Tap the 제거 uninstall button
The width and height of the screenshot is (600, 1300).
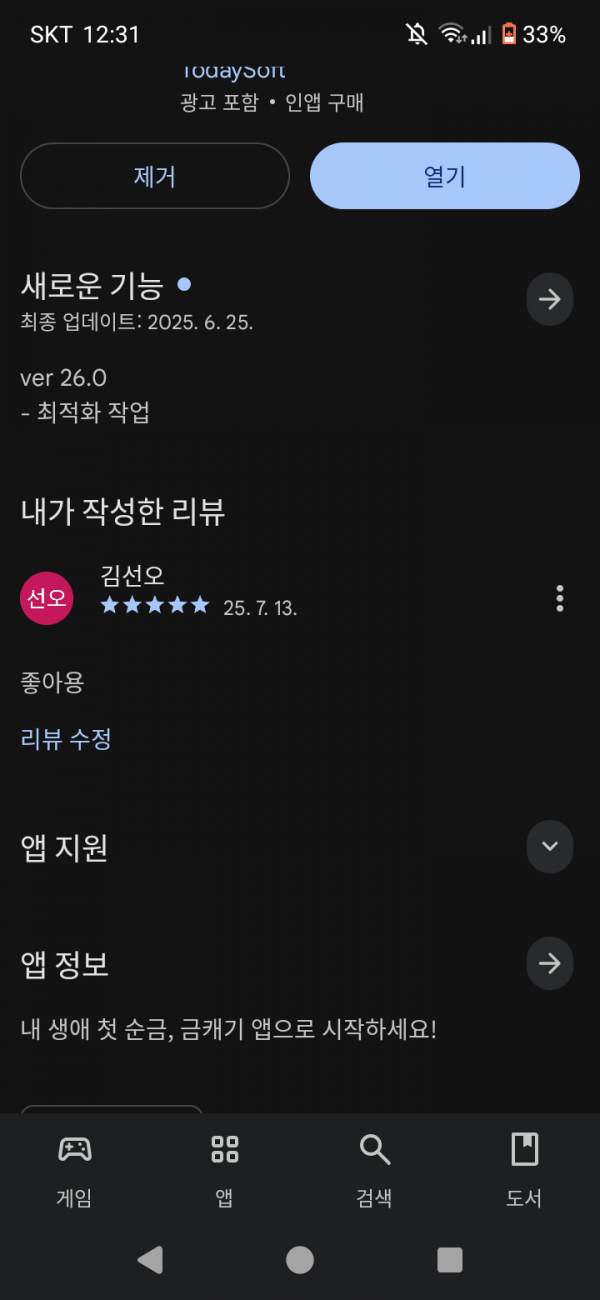(x=155, y=176)
